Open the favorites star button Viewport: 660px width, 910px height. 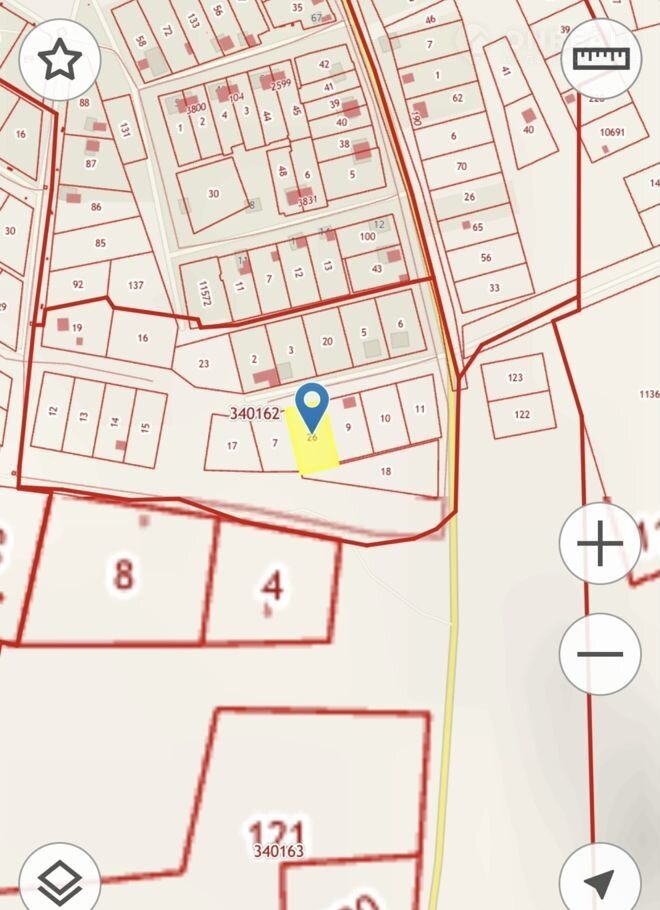[x=60, y=60]
